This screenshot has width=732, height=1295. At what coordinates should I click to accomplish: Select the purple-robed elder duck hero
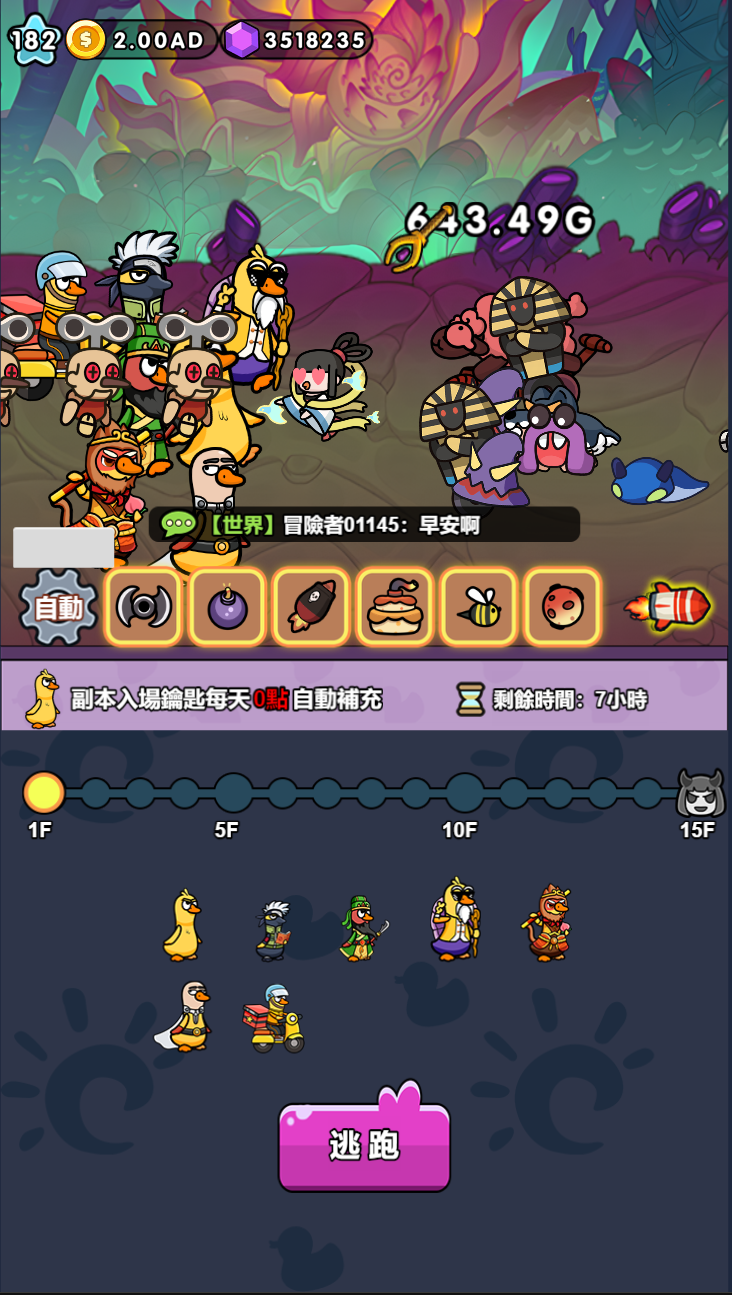[455, 920]
